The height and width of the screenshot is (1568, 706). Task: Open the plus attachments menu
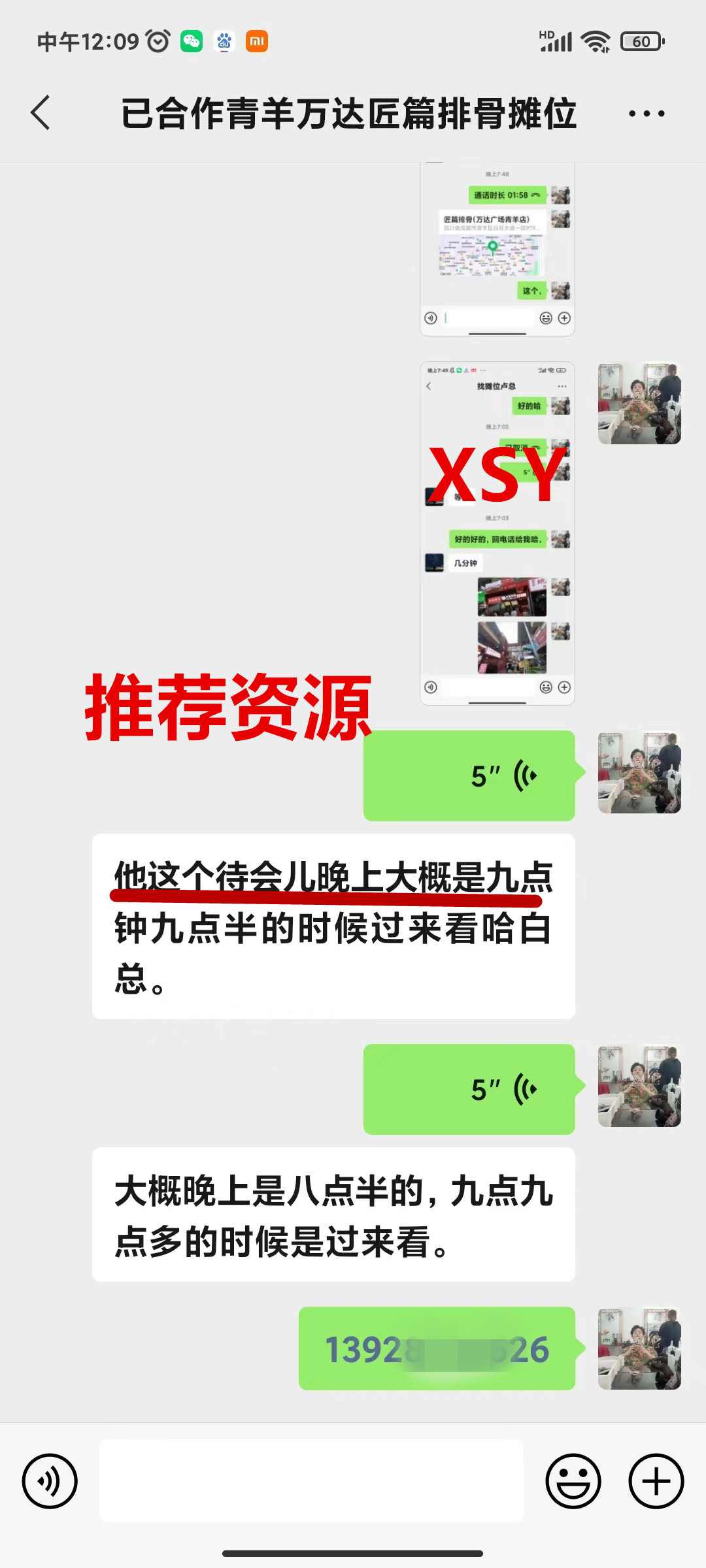(656, 1481)
